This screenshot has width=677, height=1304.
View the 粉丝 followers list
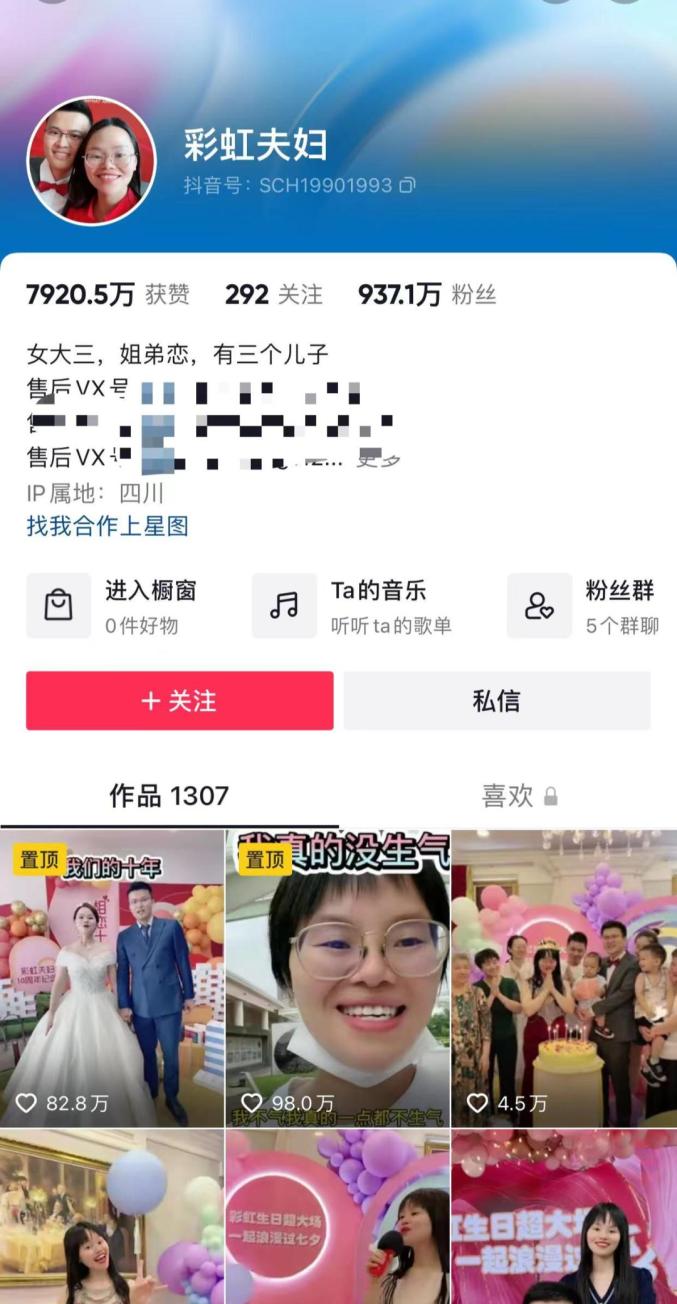(427, 295)
